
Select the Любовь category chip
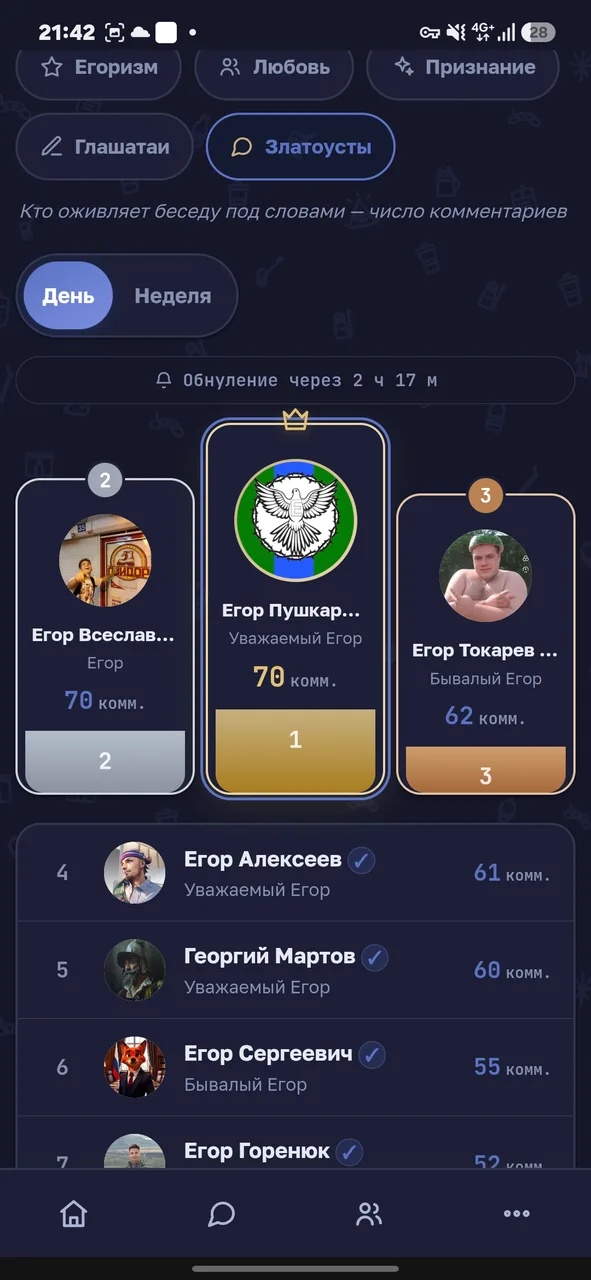pyautogui.click(x=275, y=67)
